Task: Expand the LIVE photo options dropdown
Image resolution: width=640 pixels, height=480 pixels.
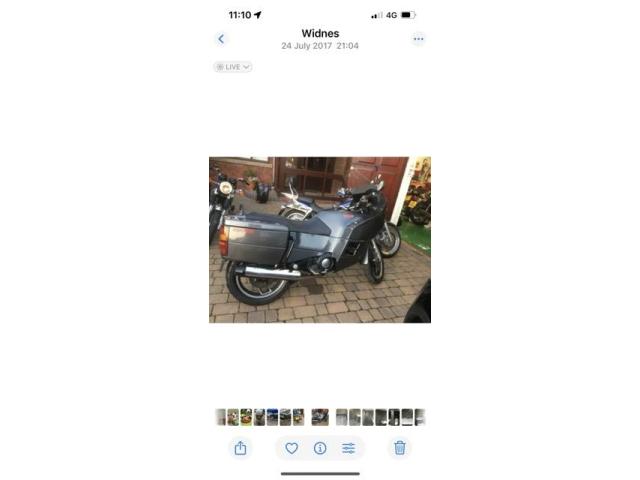Action: [x=232, y=67]
